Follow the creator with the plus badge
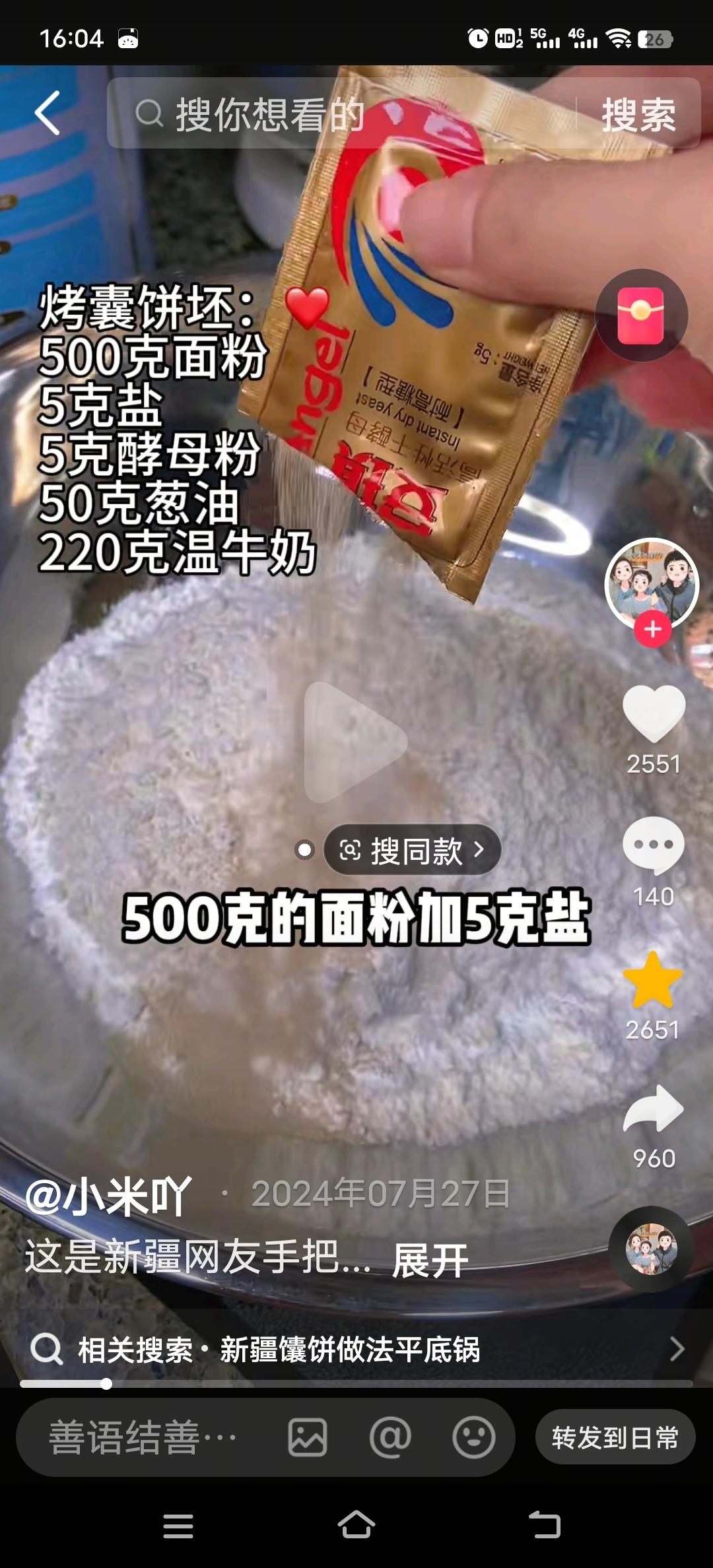This screenshot has height=1568, width=713. click(652, 629)
